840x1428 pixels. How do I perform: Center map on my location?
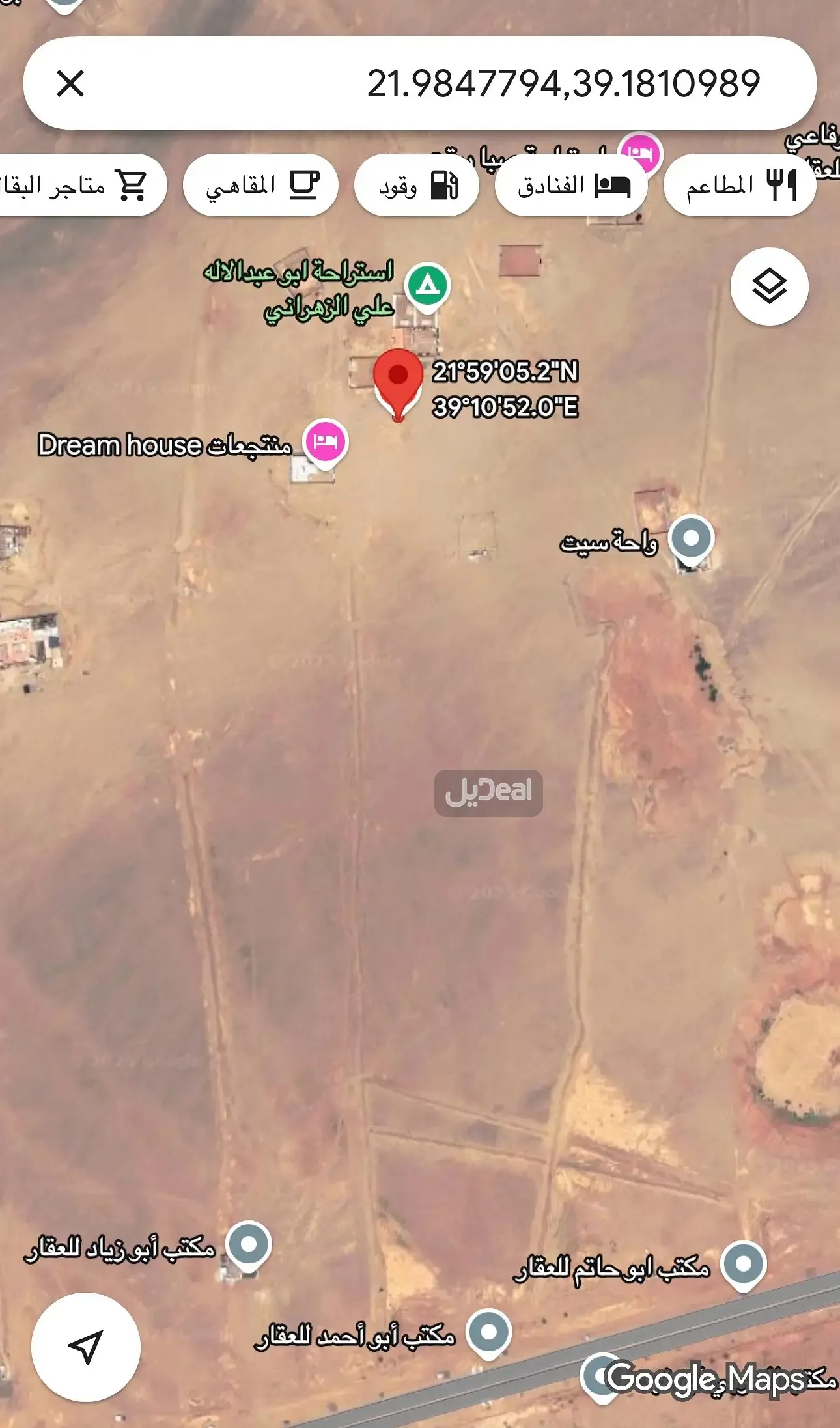click(86, 1347)
